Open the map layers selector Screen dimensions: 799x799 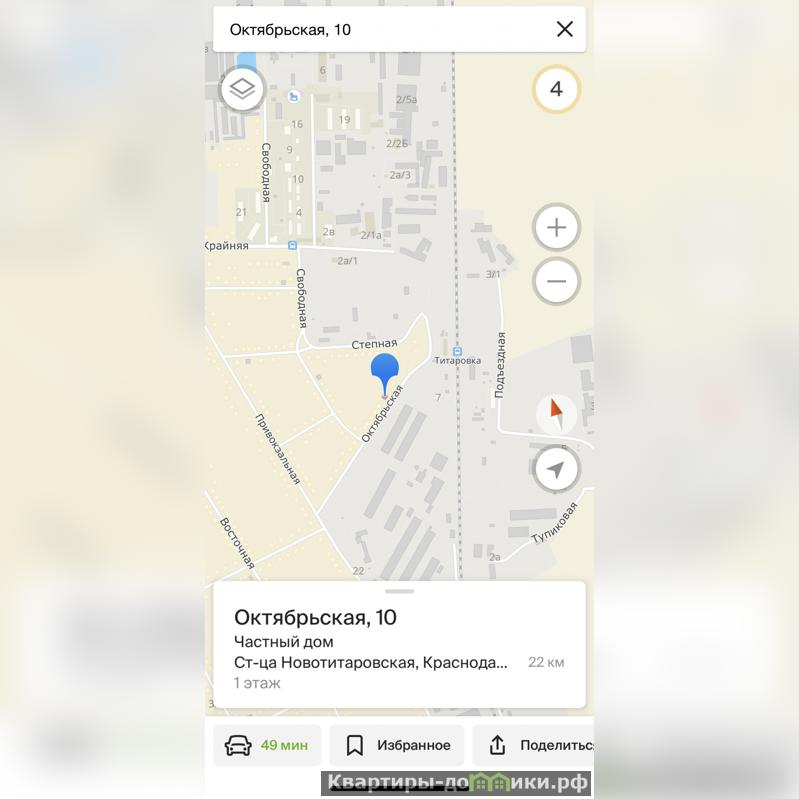[x=243, y=89]
